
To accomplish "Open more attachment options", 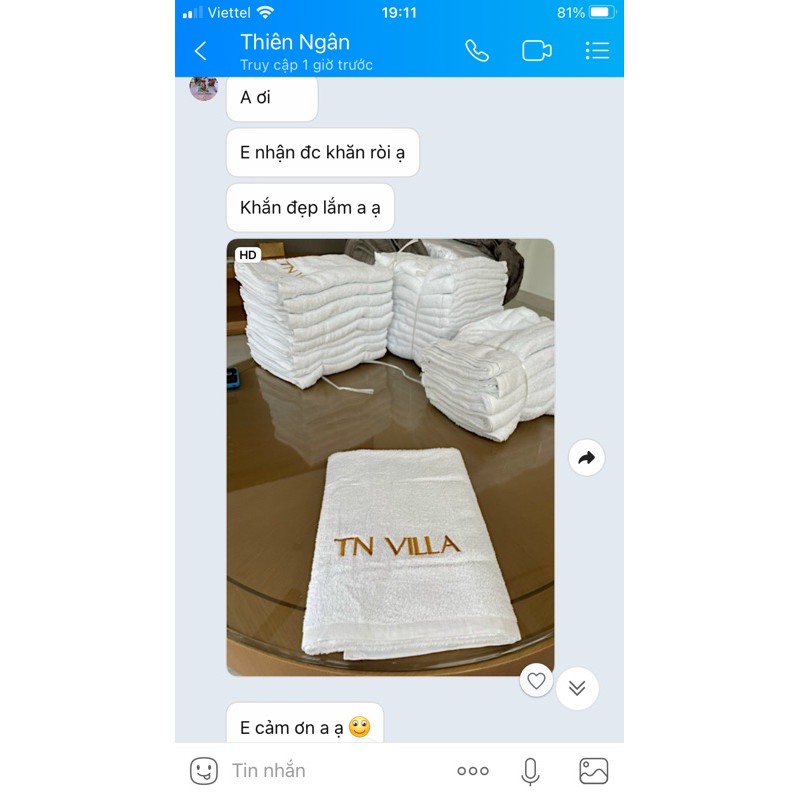I will (x=472, y=771).
